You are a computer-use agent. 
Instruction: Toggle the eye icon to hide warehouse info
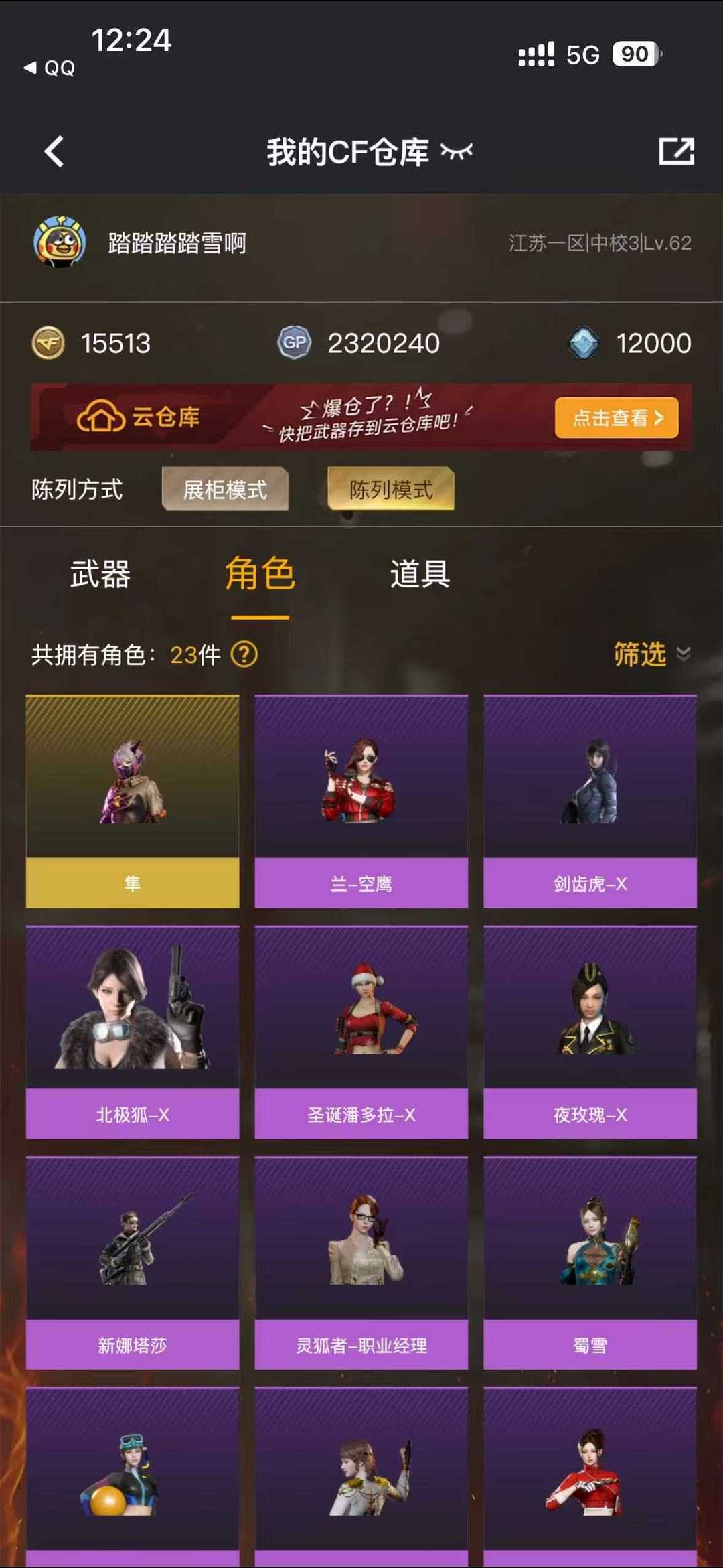point(457,152)
